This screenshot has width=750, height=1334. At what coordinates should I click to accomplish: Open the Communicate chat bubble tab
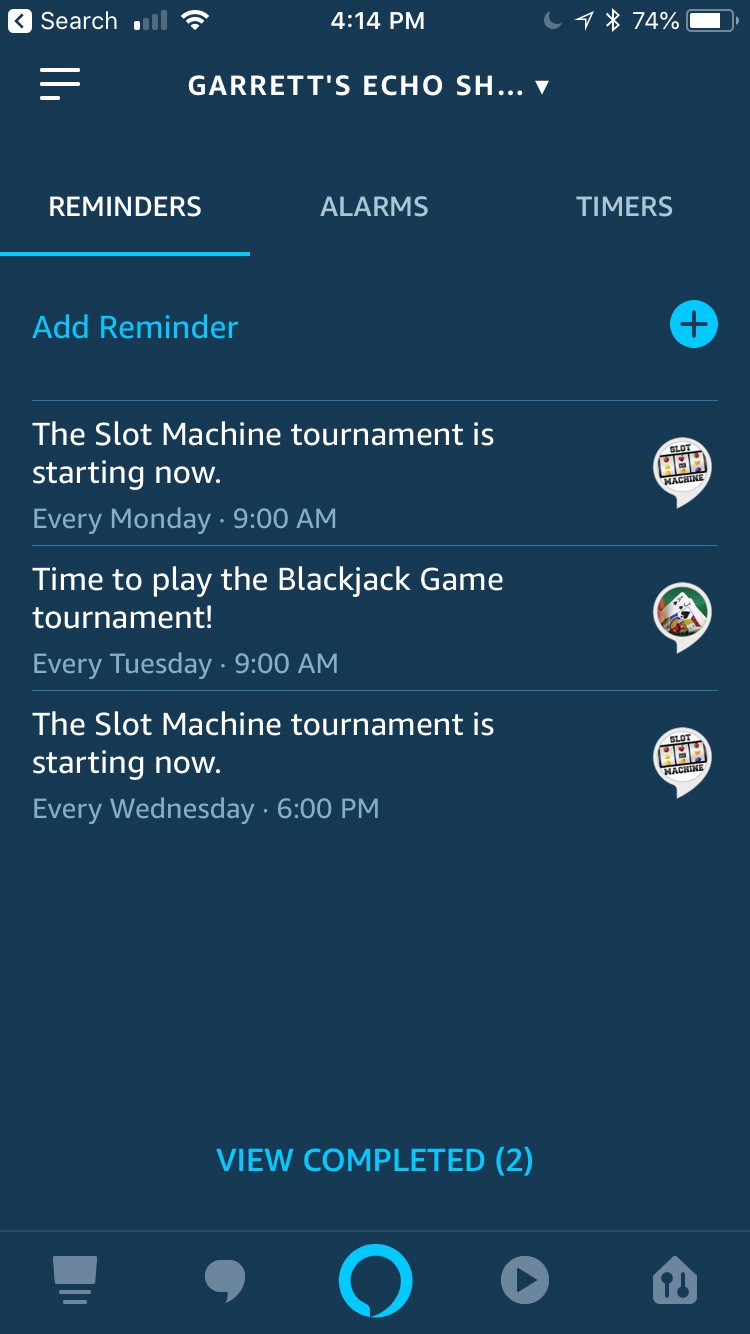coord(224,1280)
